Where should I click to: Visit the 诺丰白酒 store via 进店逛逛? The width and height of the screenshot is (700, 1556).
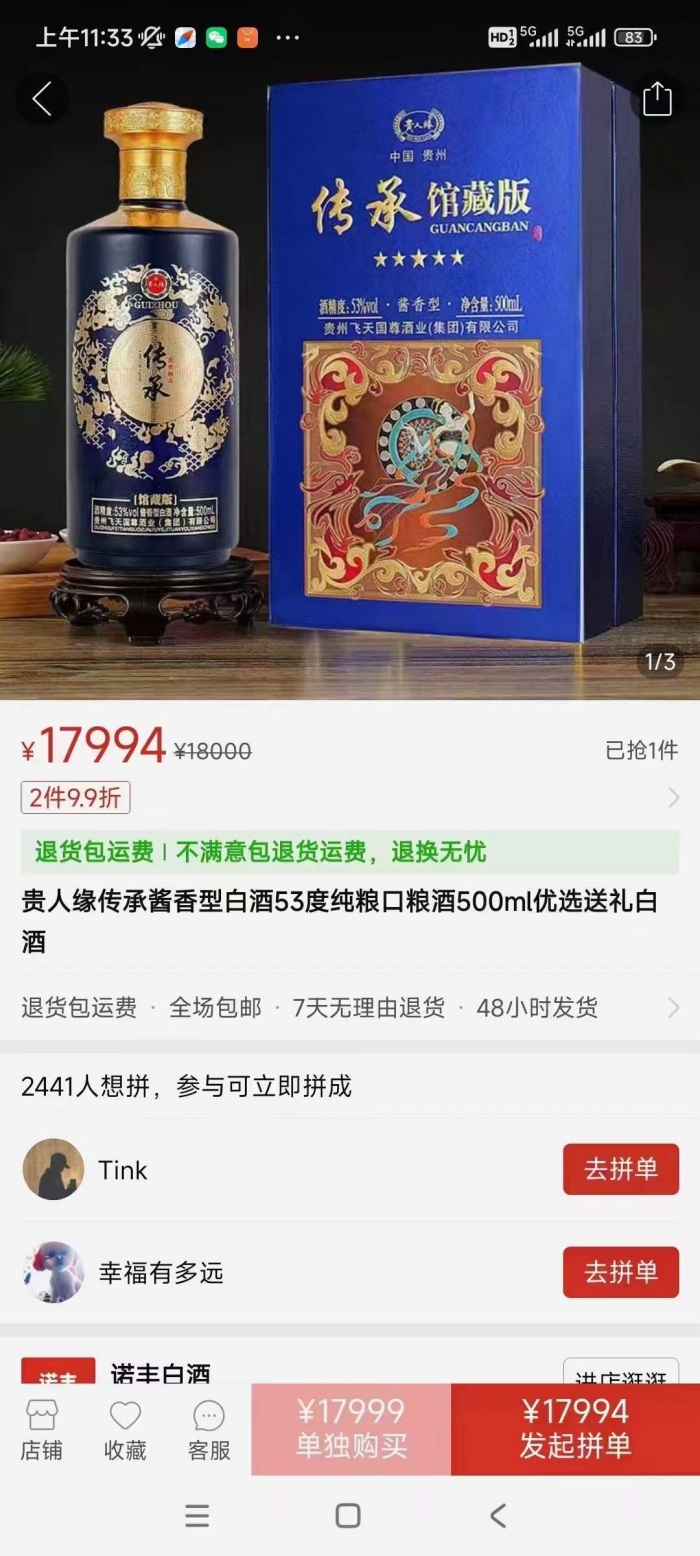[x=620, y=1374]
